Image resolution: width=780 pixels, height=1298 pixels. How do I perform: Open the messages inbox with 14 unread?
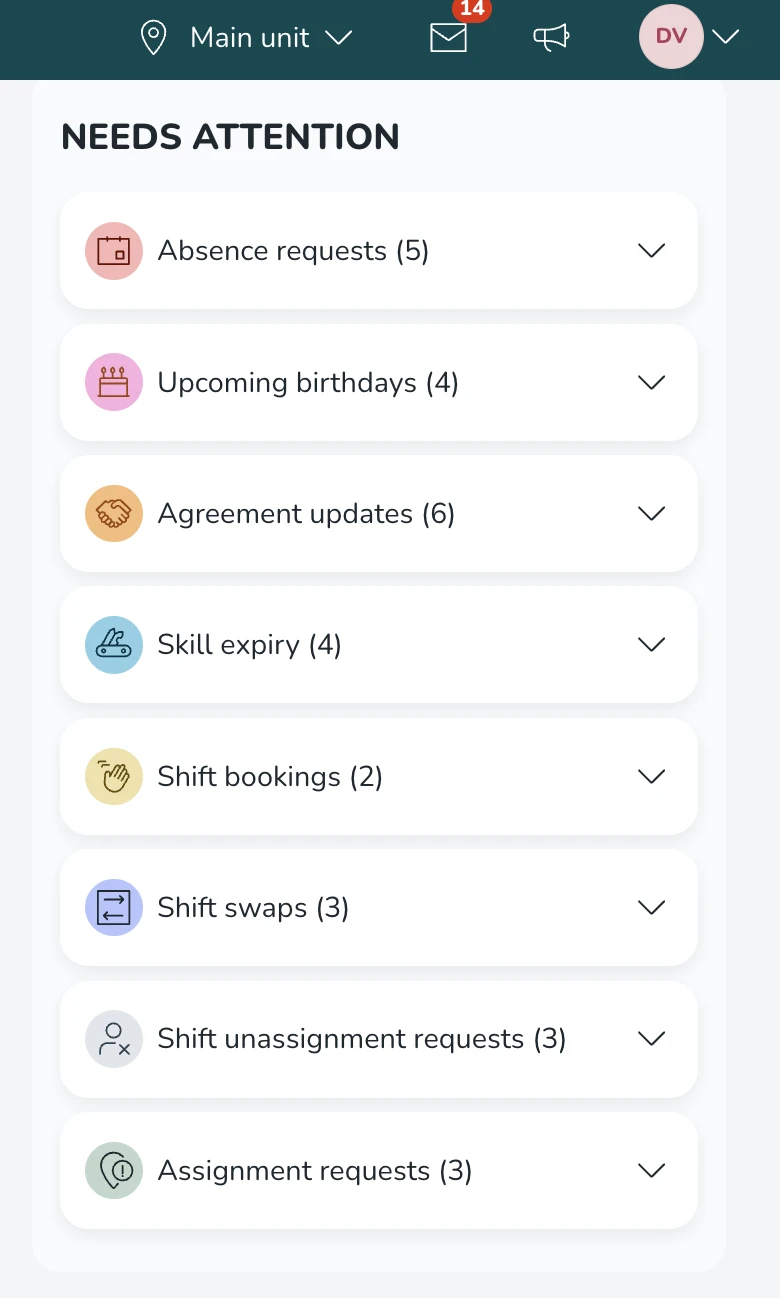pos(448,38)
